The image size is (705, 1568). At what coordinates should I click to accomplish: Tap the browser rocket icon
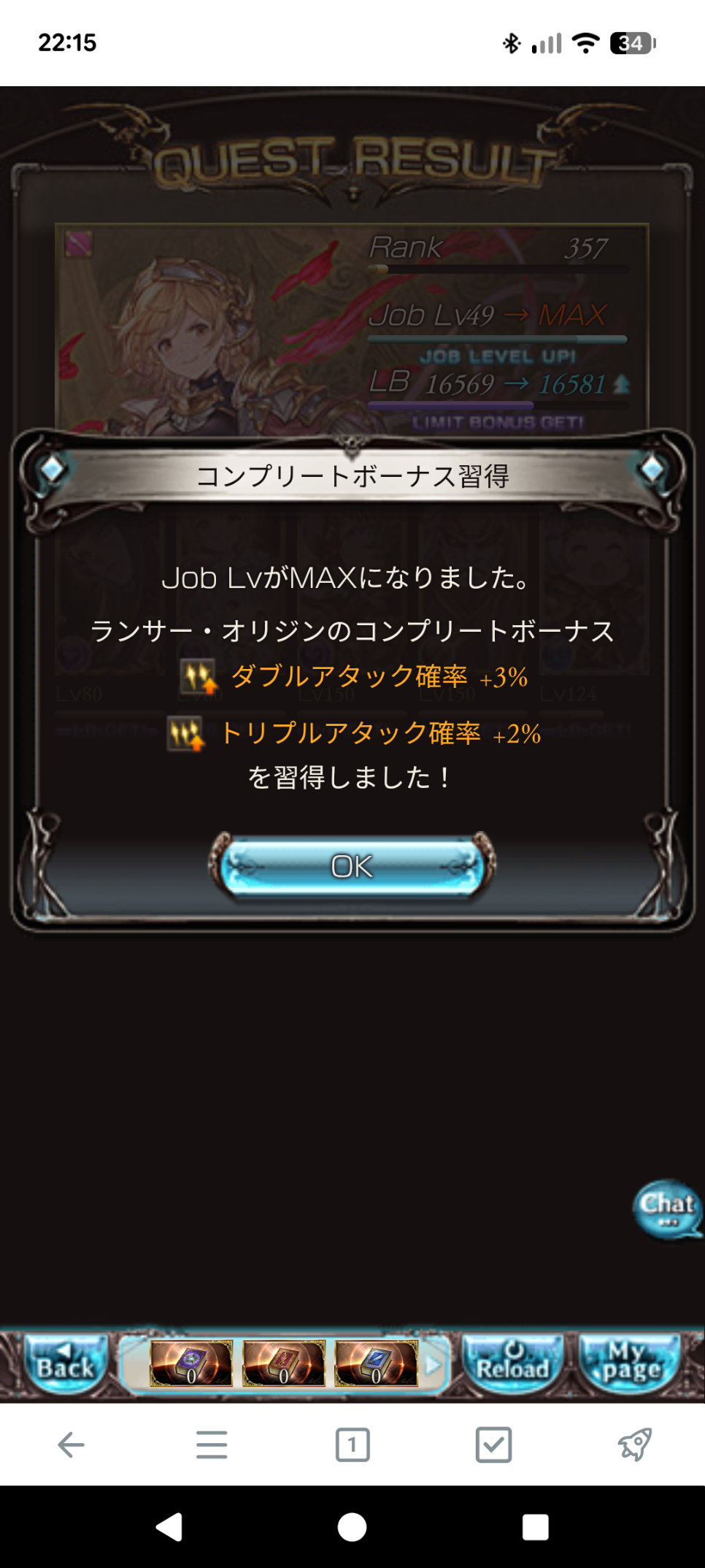tap(634, 1445)
